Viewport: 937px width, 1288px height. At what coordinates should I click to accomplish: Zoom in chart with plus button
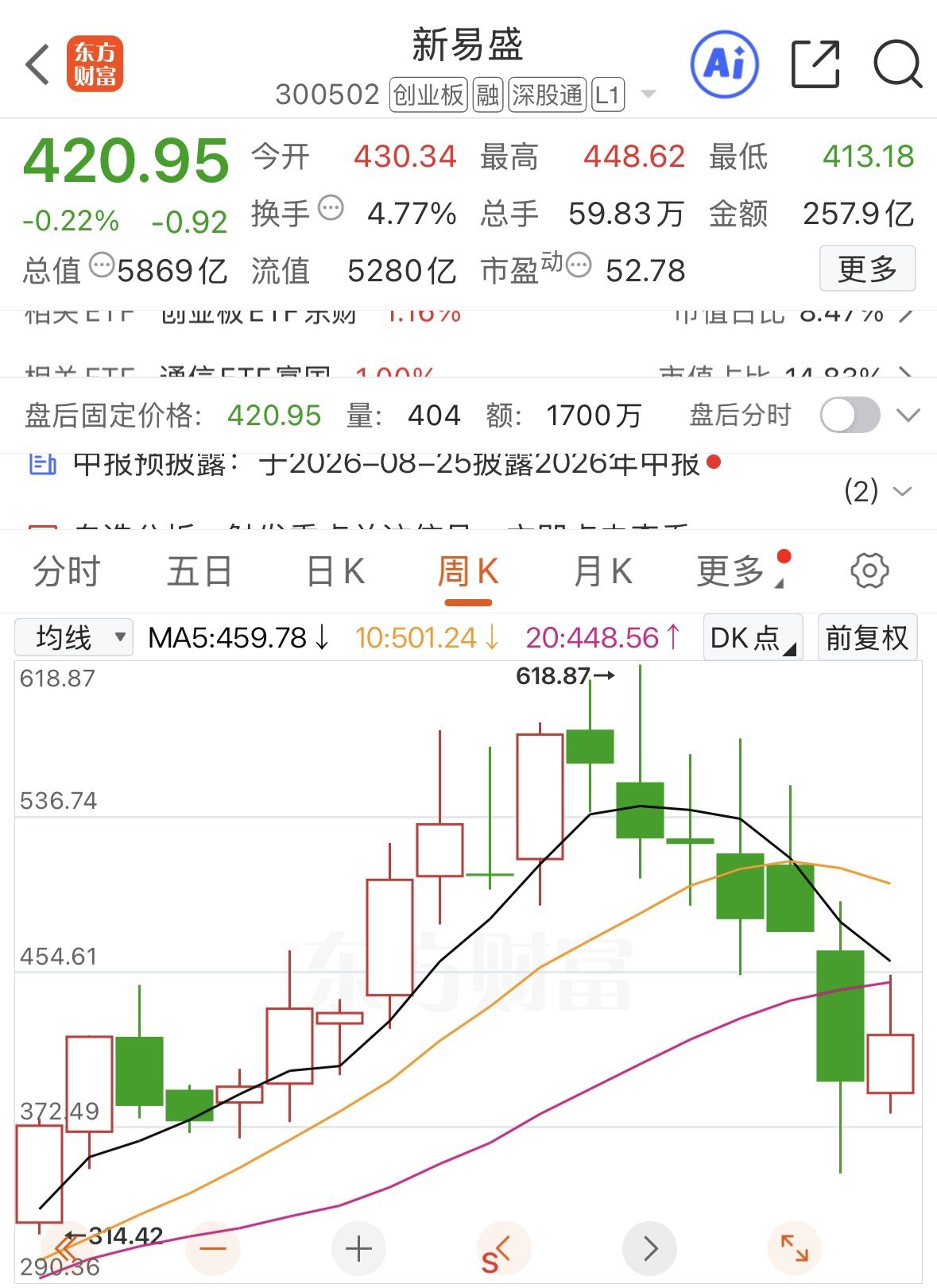358,1248
